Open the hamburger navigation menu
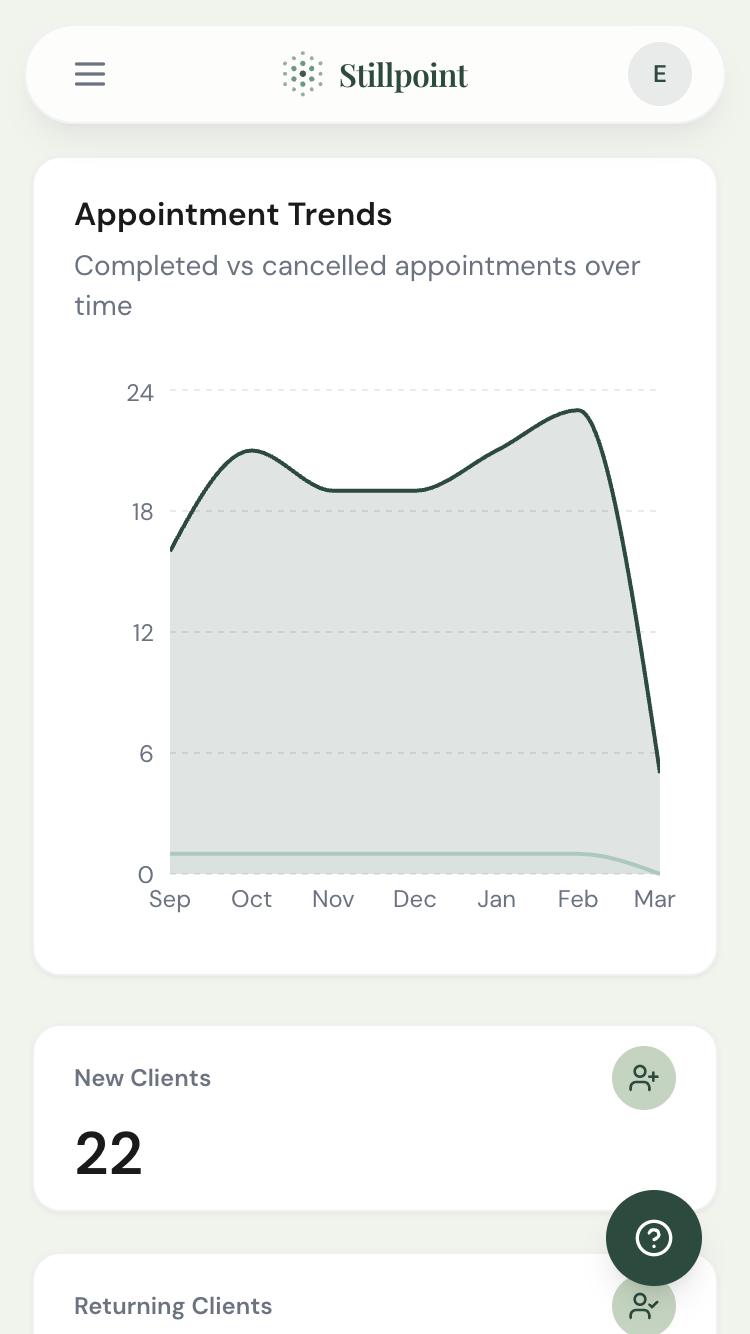This screenshot has height=1334, width=750. [x=90, y=74]
